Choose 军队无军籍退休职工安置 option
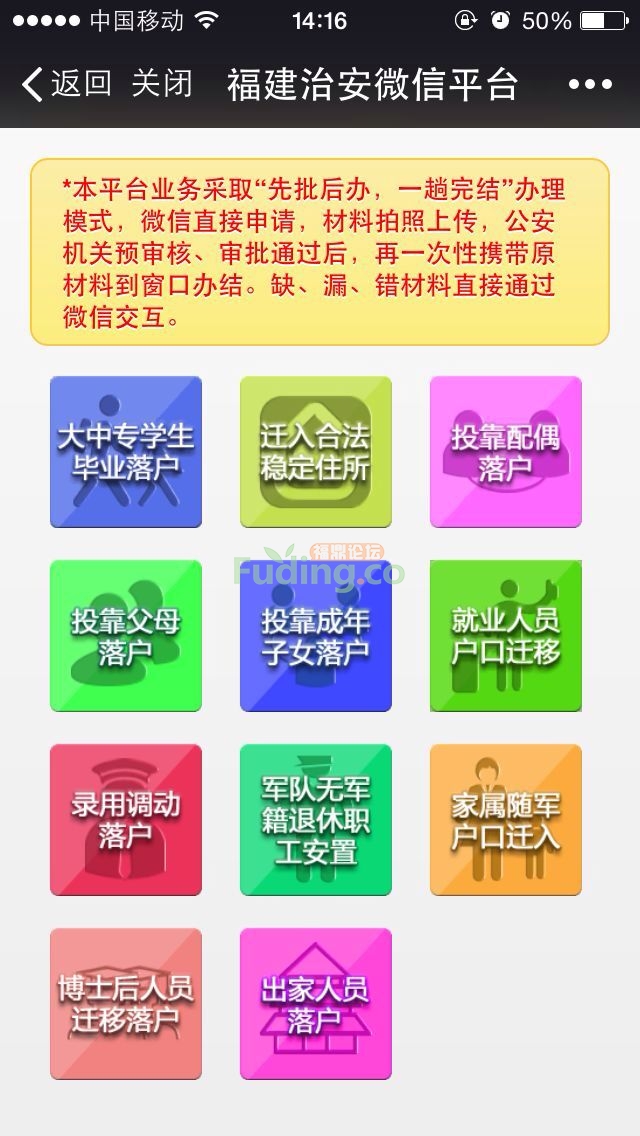The height and width of the screenshot is (1136, 640). (316, 820)
